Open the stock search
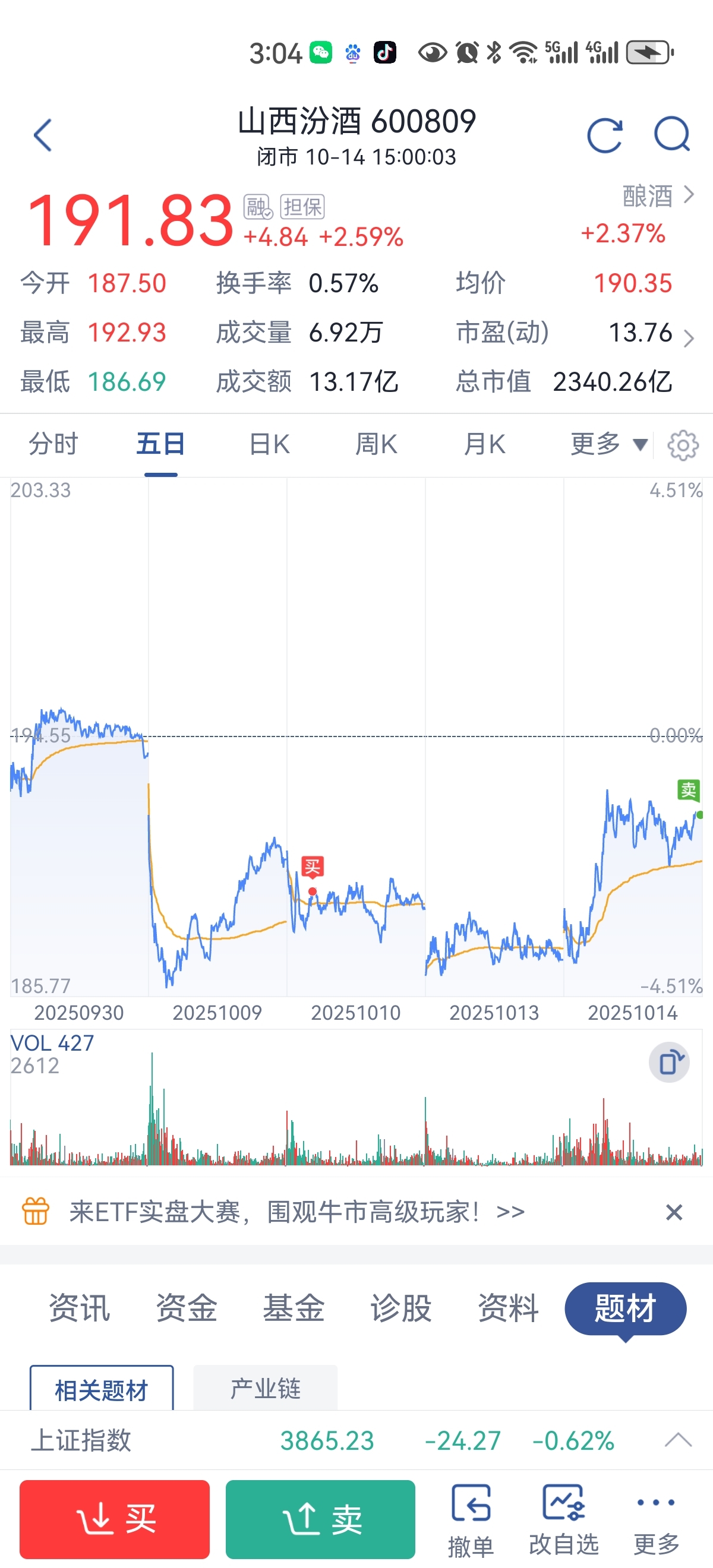 [671, 134]
